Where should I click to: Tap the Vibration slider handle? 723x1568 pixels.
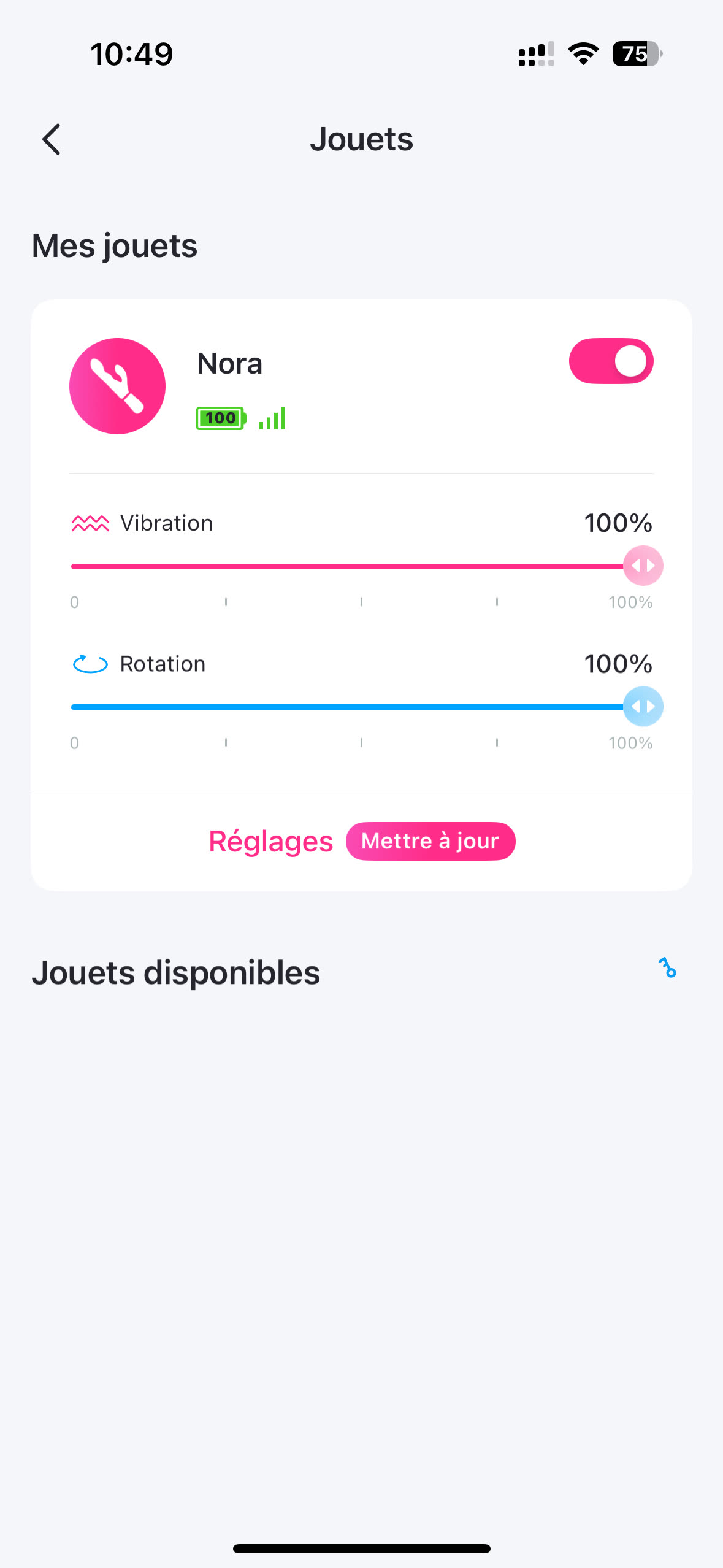click(x=643, y=566)
